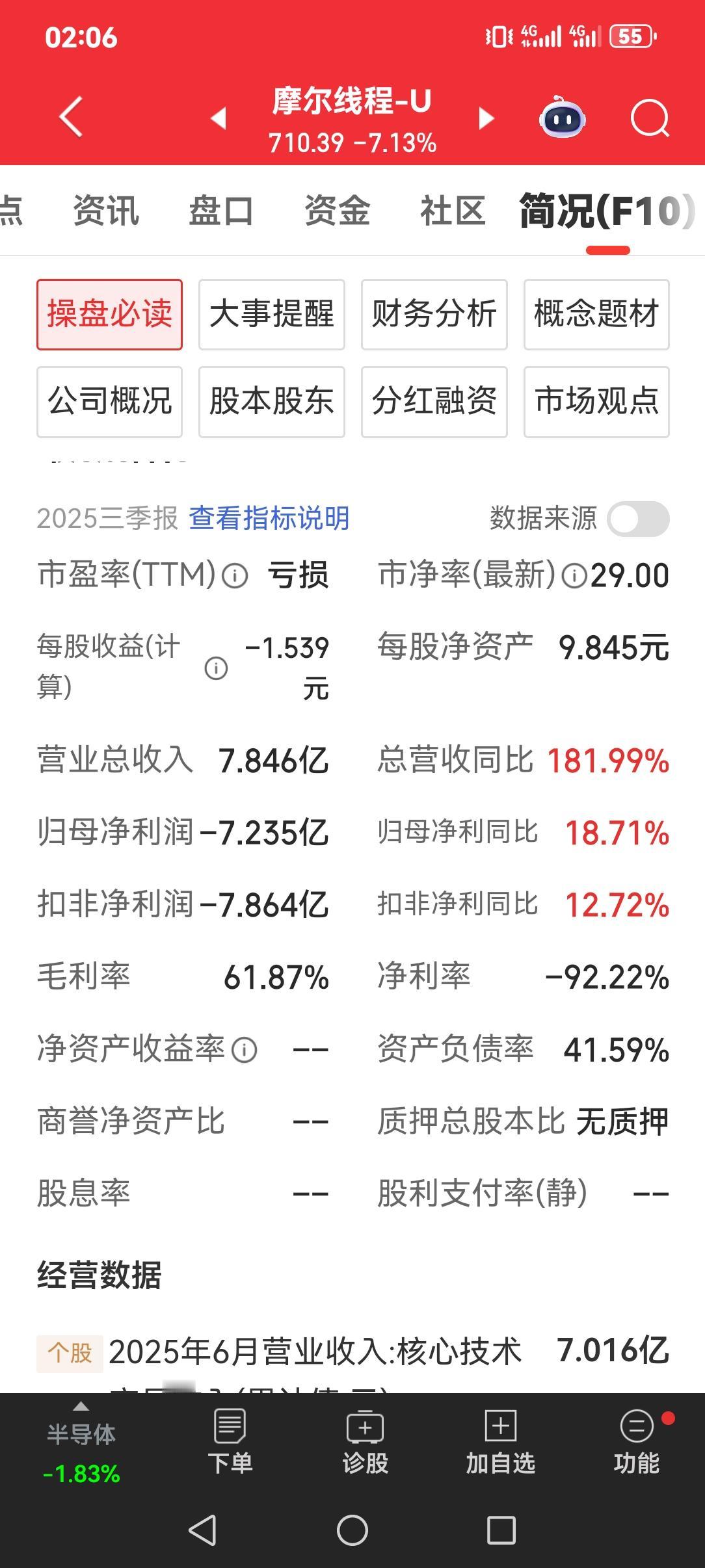The width and height of the screenshot is (705, 1568).
Task: Tap the system home button
Action: (x=352, y=1530)
